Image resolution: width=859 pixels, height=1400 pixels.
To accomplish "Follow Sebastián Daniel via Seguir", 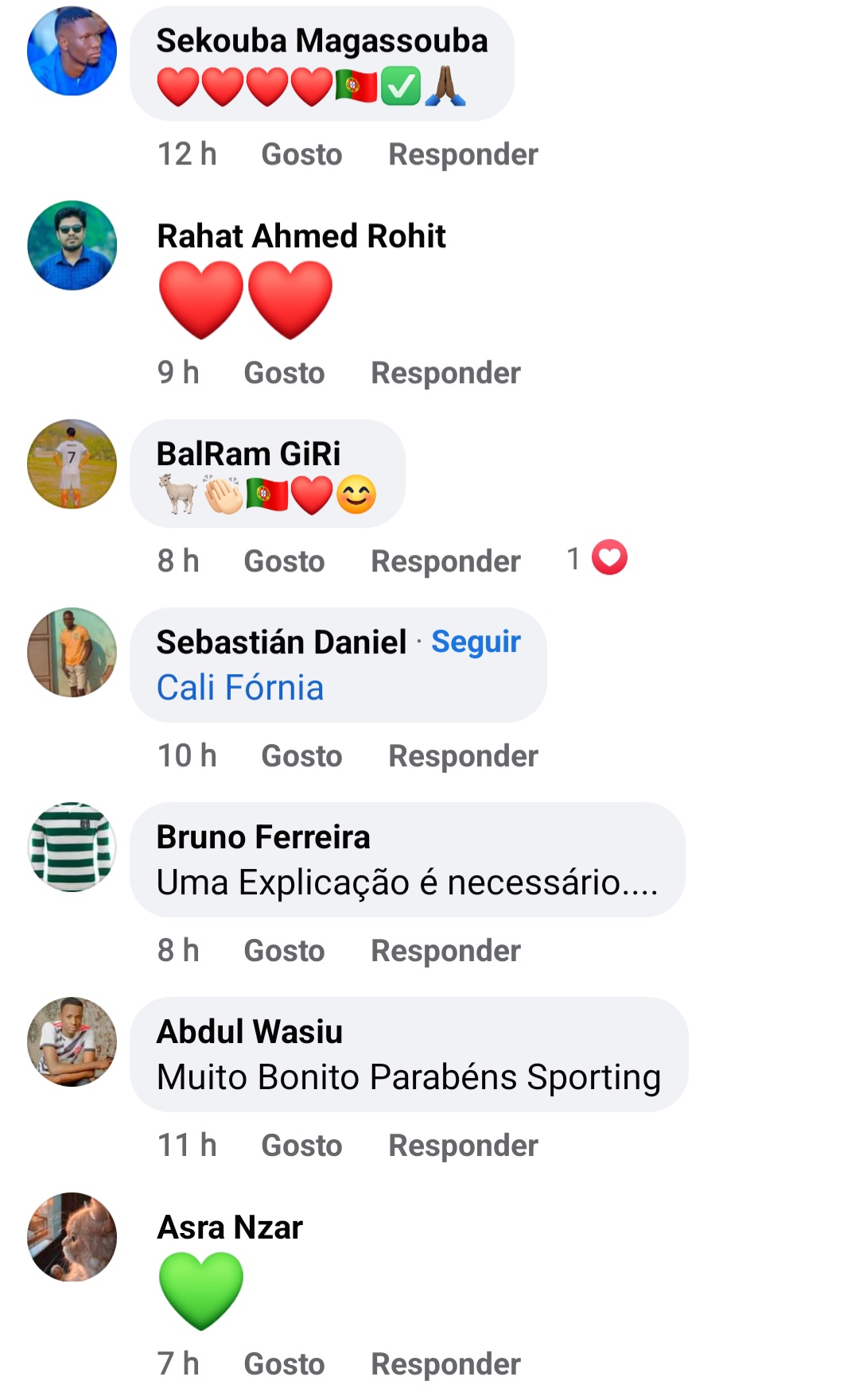I will (476, 642).
